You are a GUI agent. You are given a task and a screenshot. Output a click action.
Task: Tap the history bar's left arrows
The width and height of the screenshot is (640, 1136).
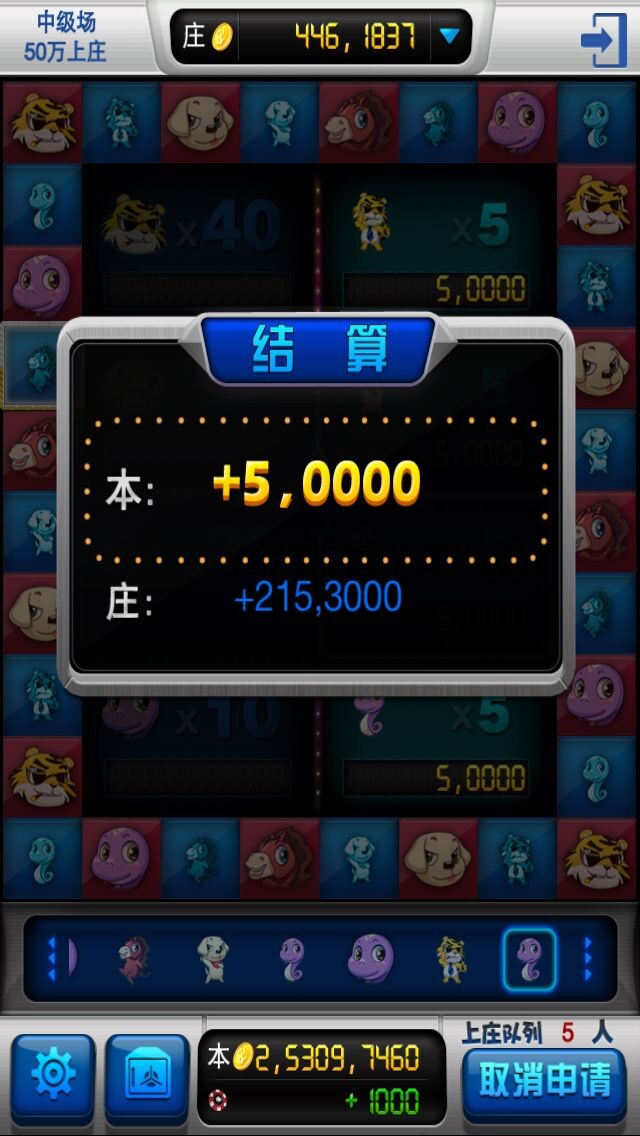click(x=52, y=958)
